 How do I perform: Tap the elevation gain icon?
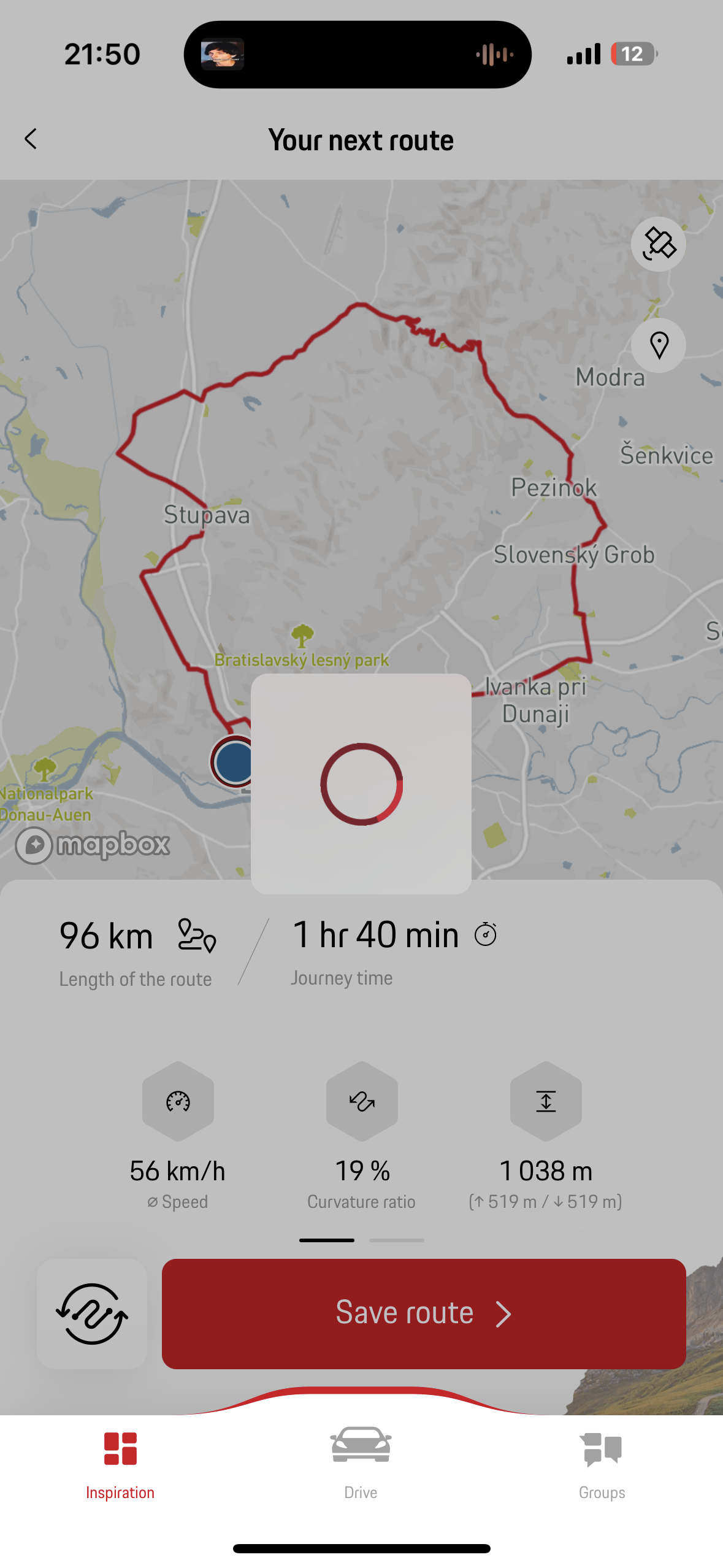click(x=545, y=1100)
